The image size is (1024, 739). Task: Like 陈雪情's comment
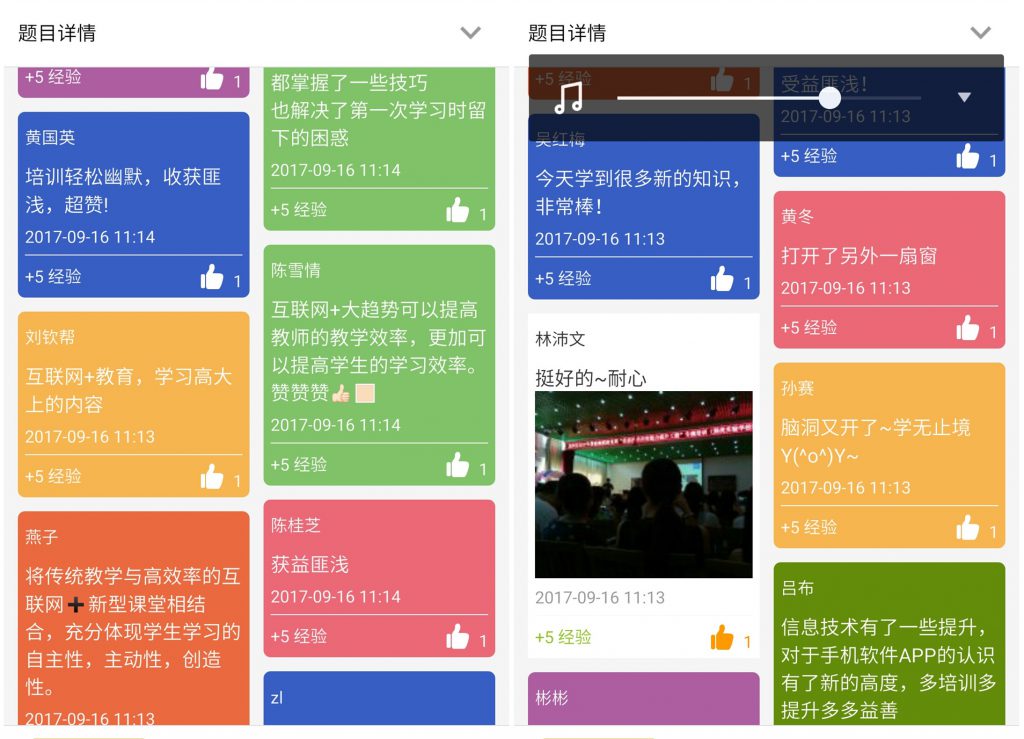pyautogui.click(x=458, y=465)
